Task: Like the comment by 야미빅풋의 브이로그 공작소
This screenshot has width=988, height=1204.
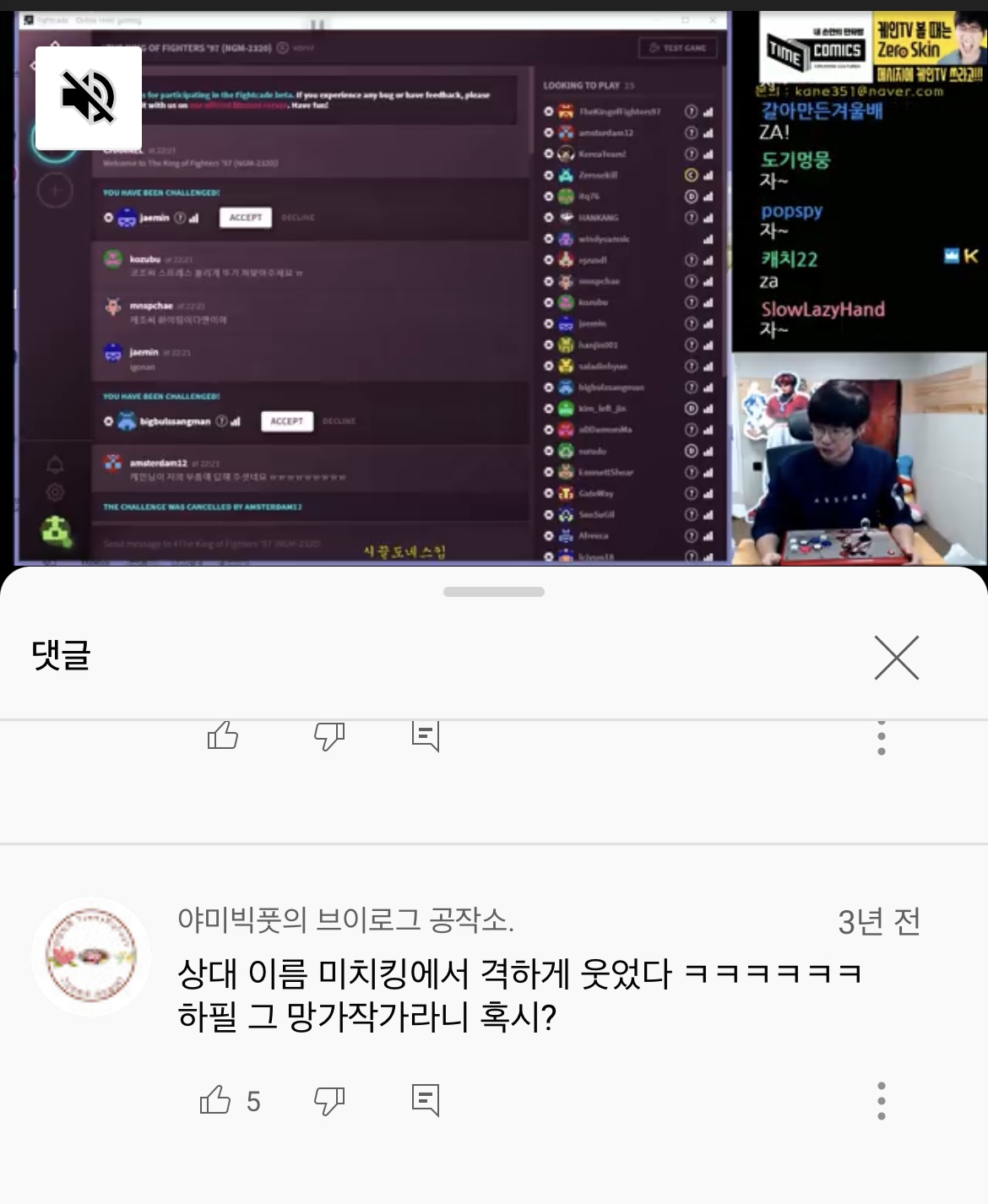Action: (215, 1100)
